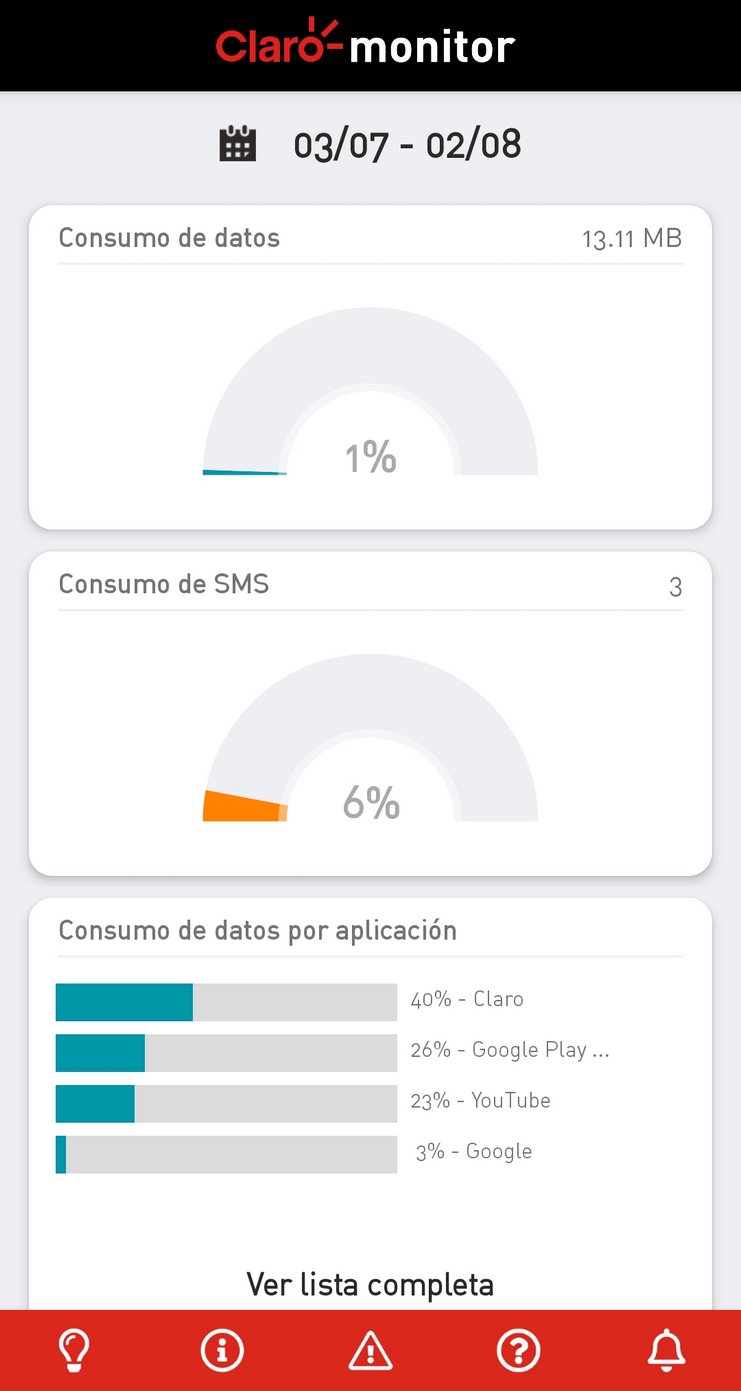Click the Consumo de datos por aplicación header
This screenshot has height=1391, width=741.
pos(257,930)
